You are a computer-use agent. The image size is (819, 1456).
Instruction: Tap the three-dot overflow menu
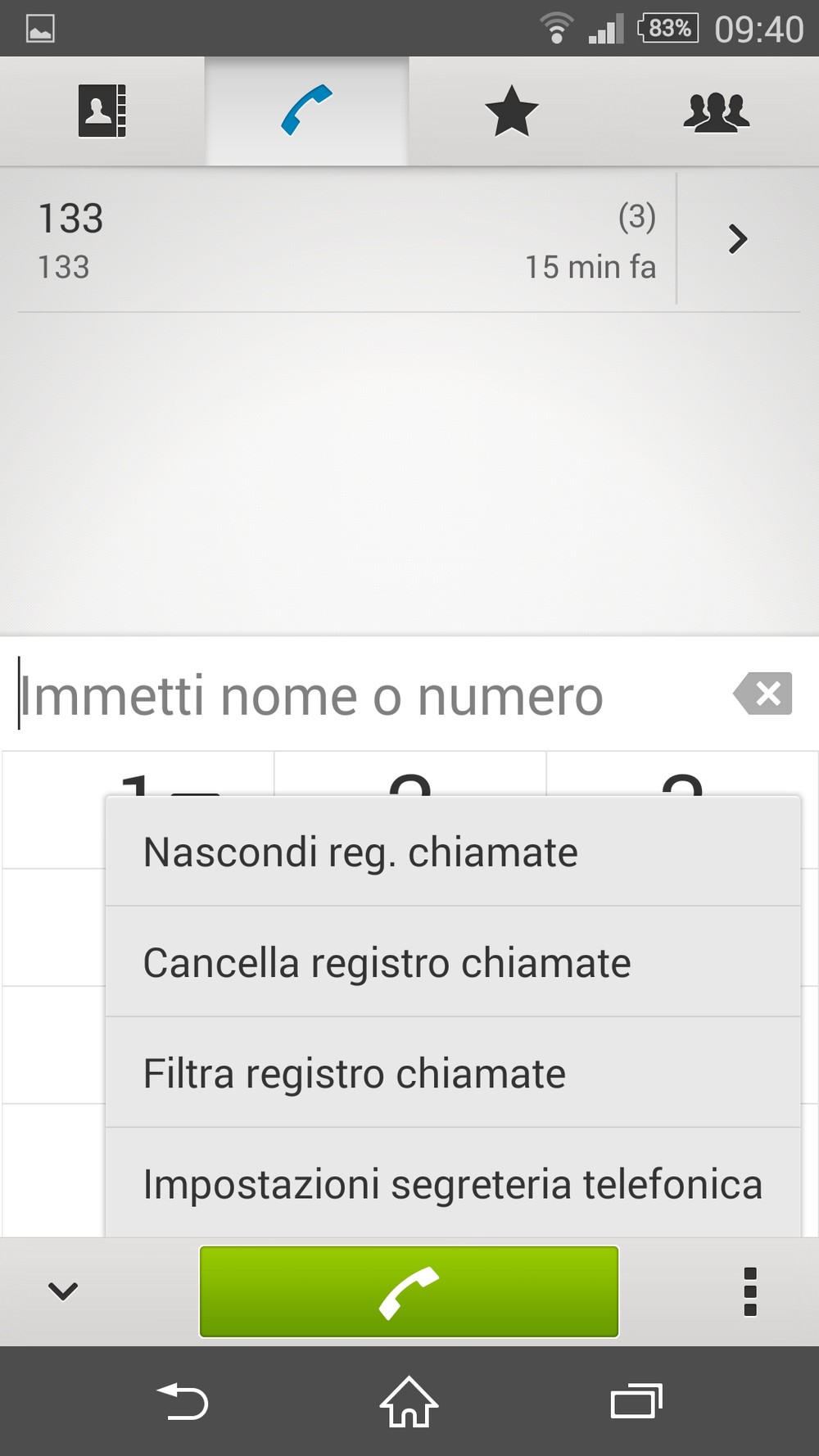pyautogui.click(x=749, y=1291)
